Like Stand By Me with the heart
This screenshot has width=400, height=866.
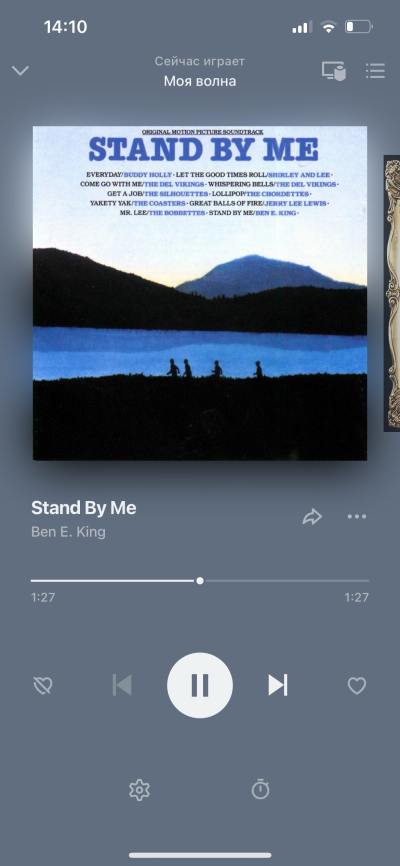357,686
